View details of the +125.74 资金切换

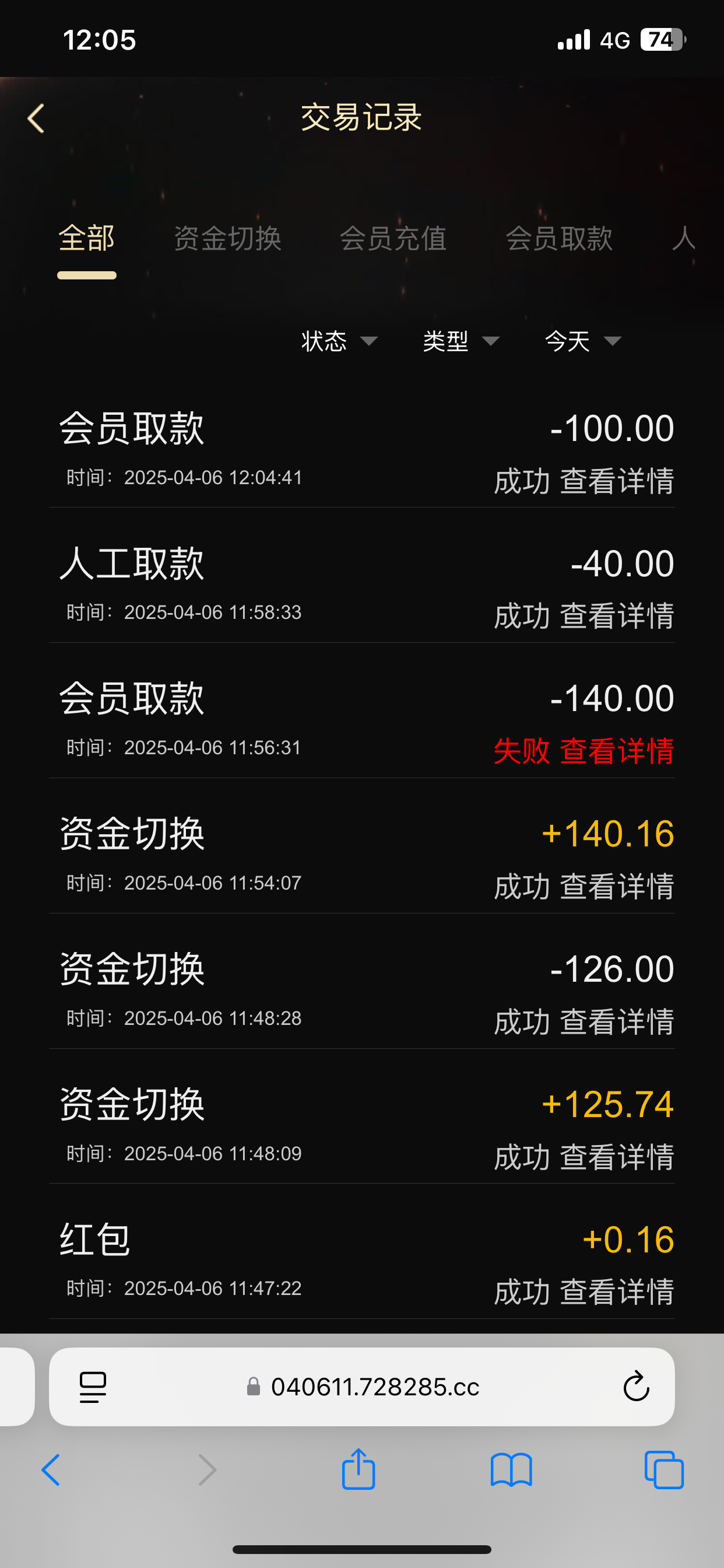pos(616,1157)
